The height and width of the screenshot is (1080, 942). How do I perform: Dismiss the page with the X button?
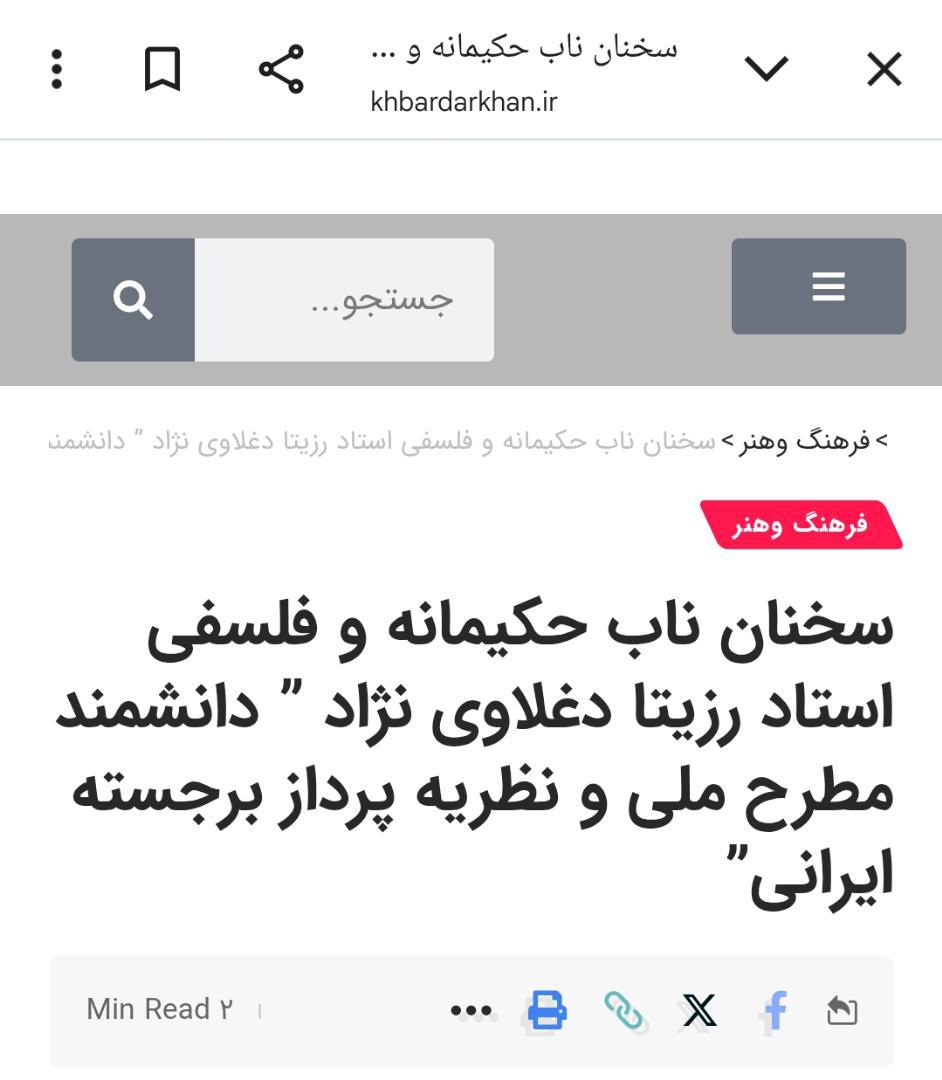(x=884, y=68)
